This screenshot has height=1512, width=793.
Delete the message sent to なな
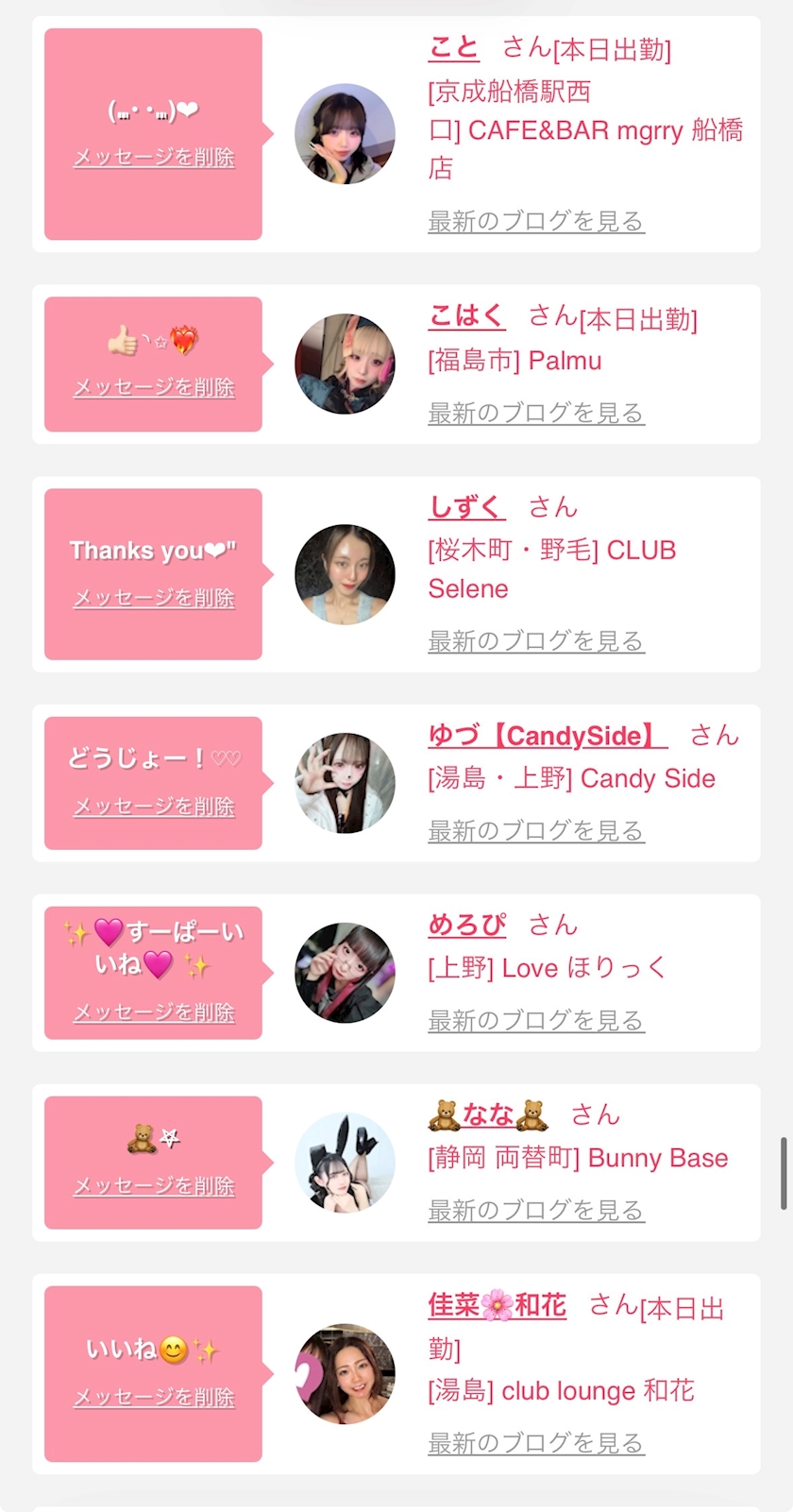pos(154,1187)
